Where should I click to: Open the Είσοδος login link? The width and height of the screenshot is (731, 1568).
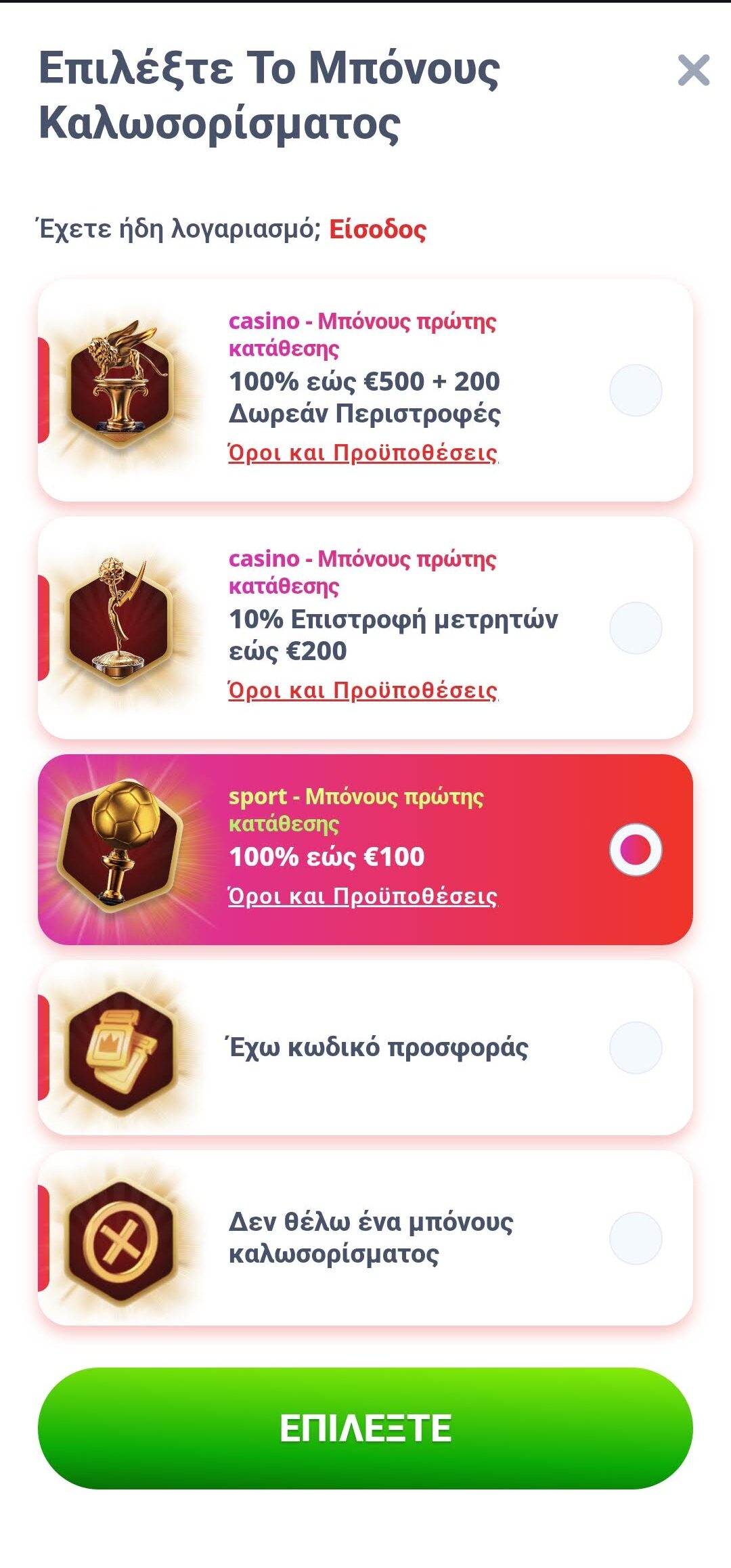pyautogui.click(x=378, y=230)
